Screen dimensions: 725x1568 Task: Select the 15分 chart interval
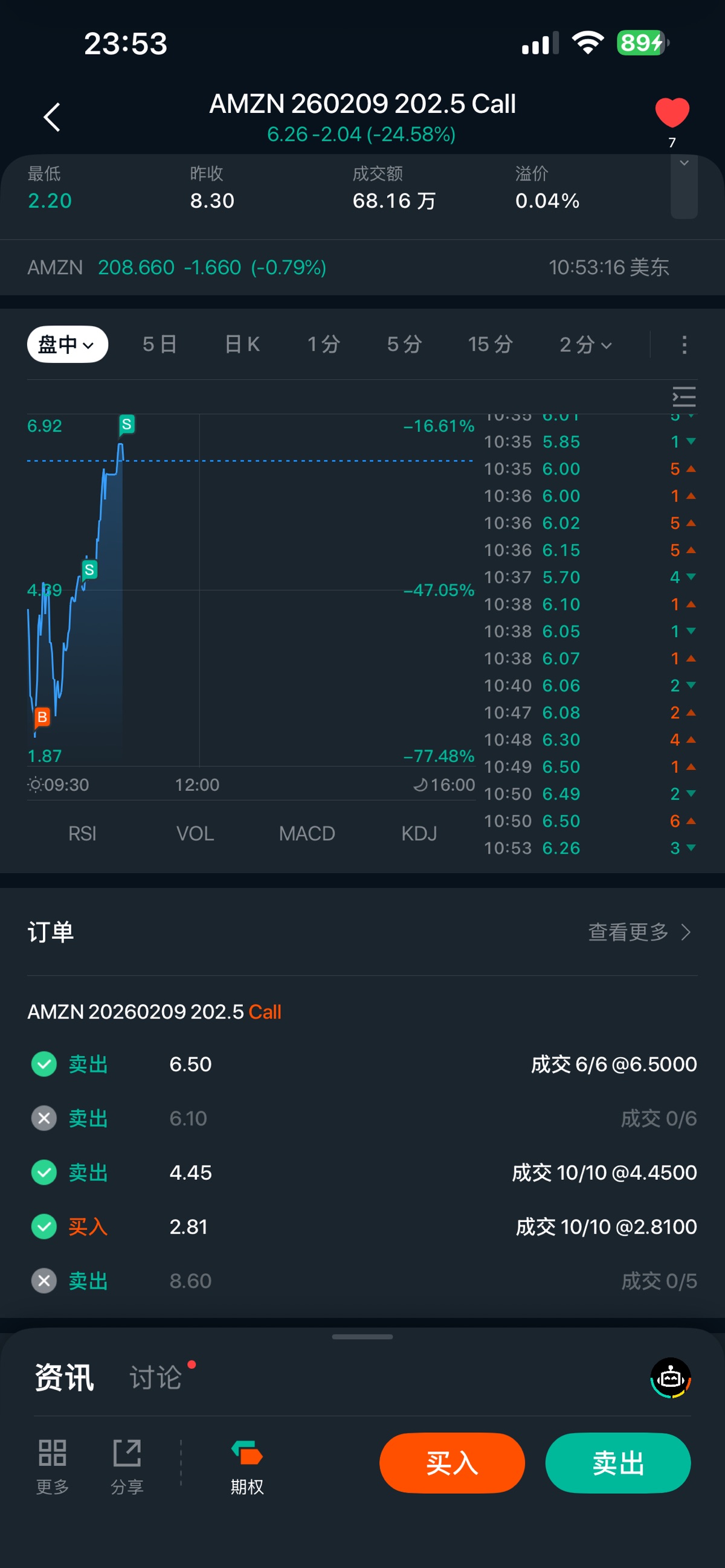(x=490, y=345)
